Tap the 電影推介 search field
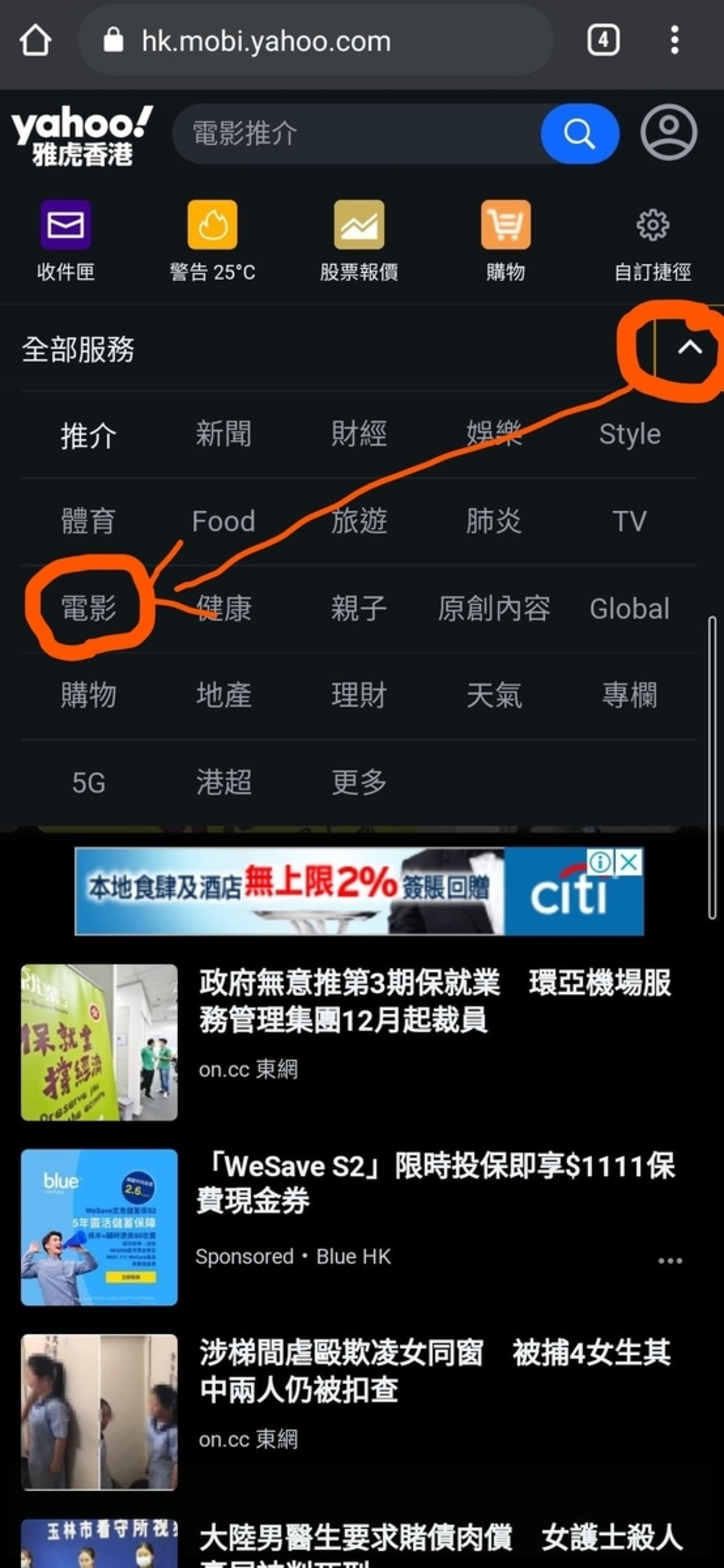724x1568 pixels. pyautogui.click(x=356, y=133)
